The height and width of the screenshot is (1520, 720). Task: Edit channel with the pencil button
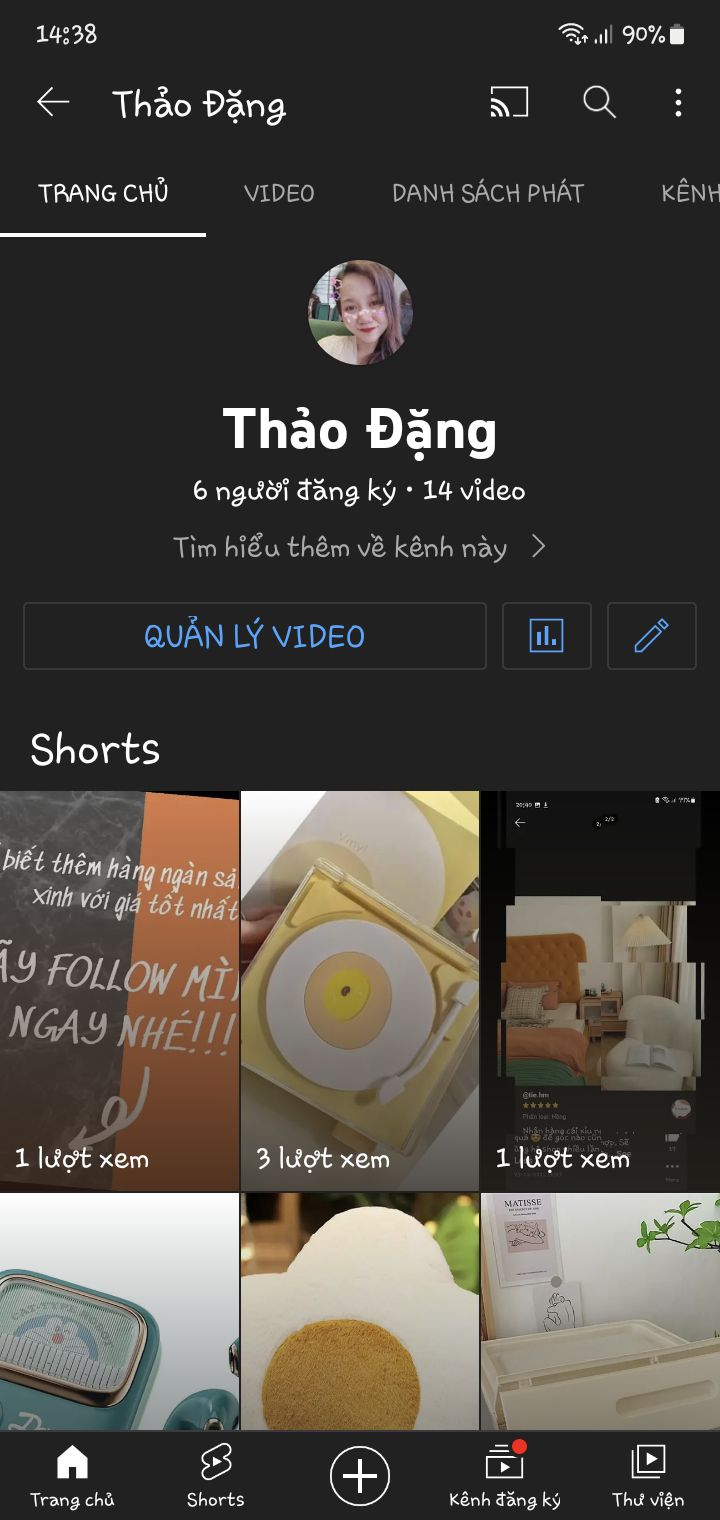[651, 636]
